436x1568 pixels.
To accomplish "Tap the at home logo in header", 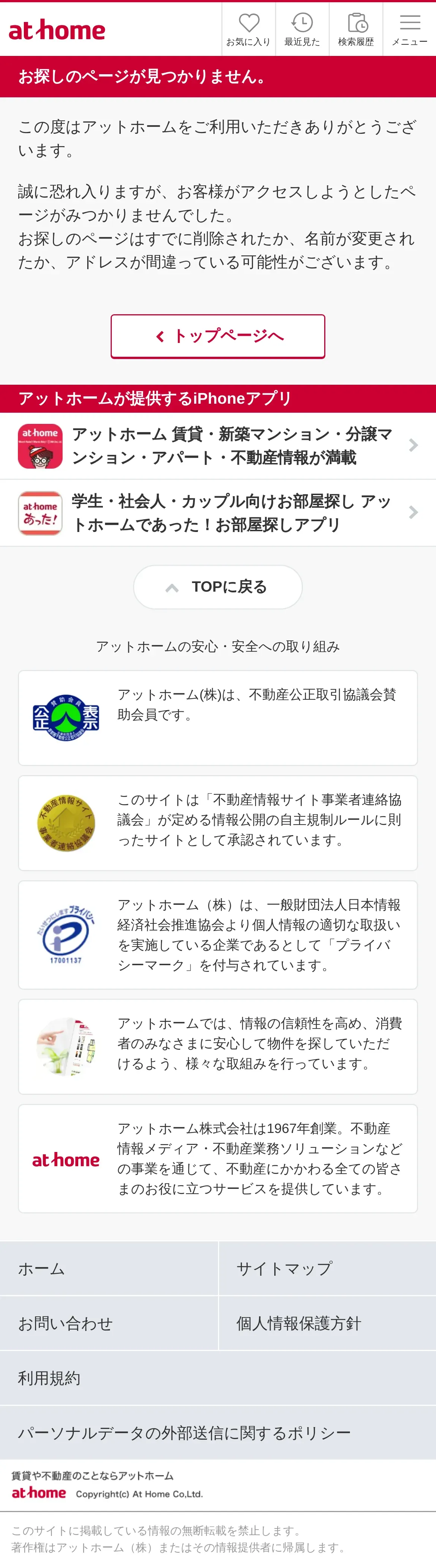I will (57, 30).
